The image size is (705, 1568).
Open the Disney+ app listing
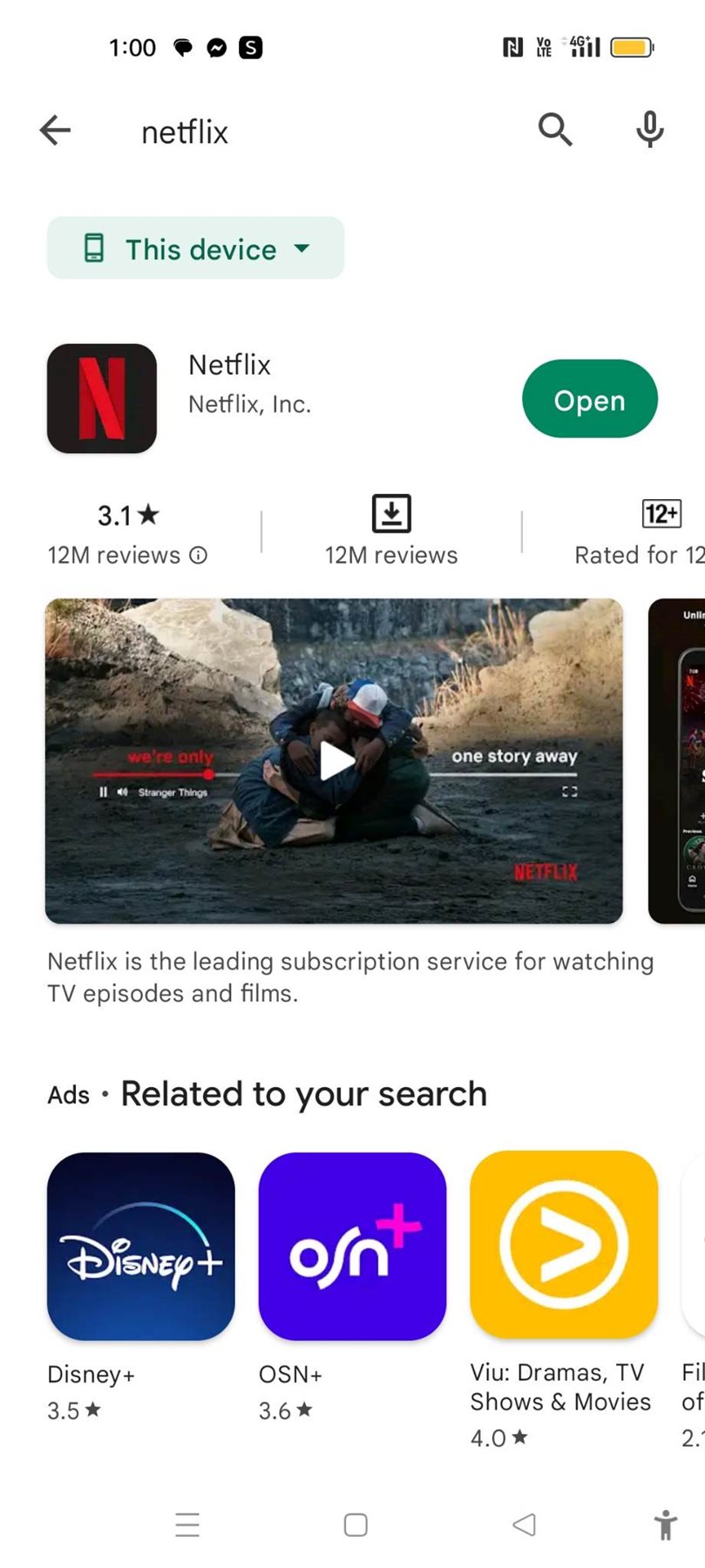pyautogui.click(x=140, y=1246)
